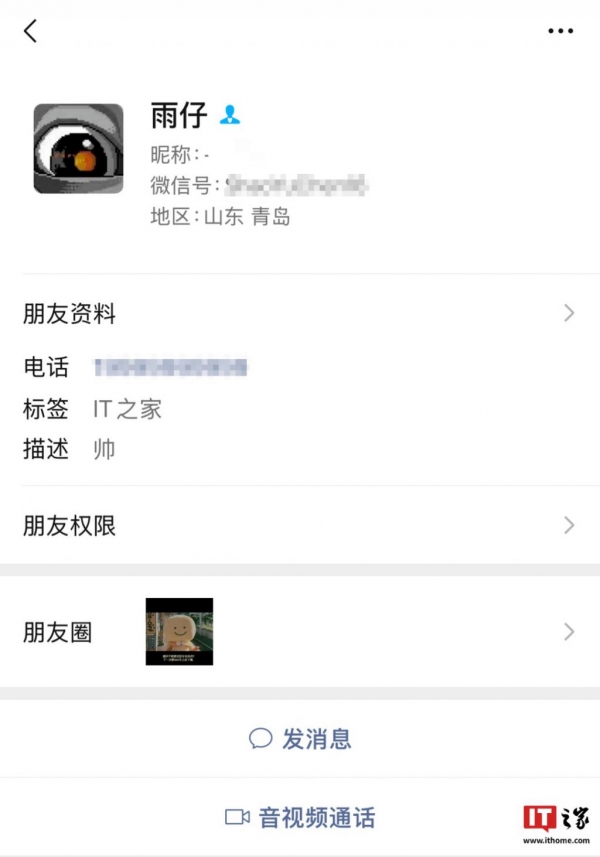600x857 pixels.
Task: Go back using the top-left arrow
Action: [30, 31]
